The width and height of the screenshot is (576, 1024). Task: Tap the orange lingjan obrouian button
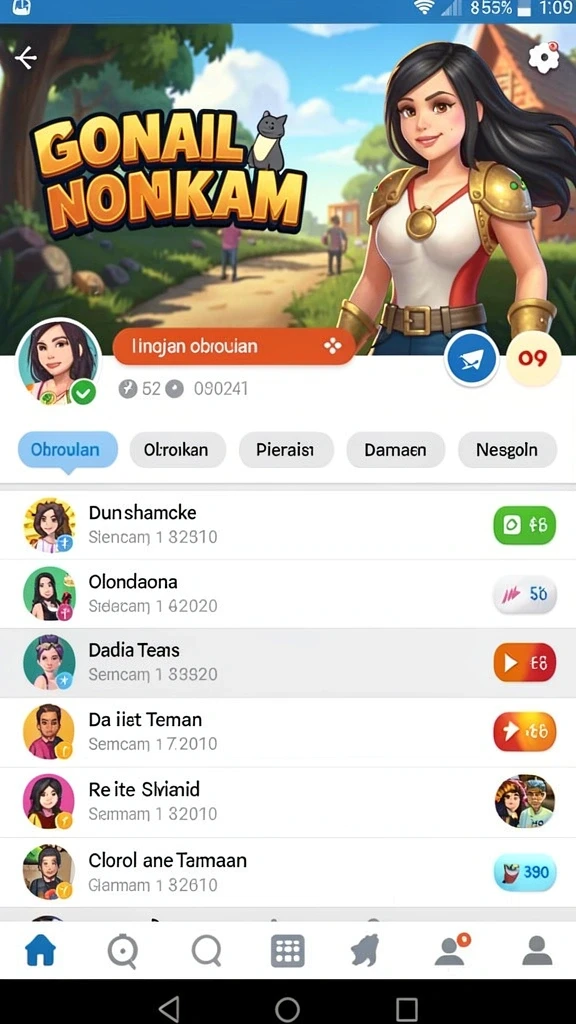coord(234,346)
